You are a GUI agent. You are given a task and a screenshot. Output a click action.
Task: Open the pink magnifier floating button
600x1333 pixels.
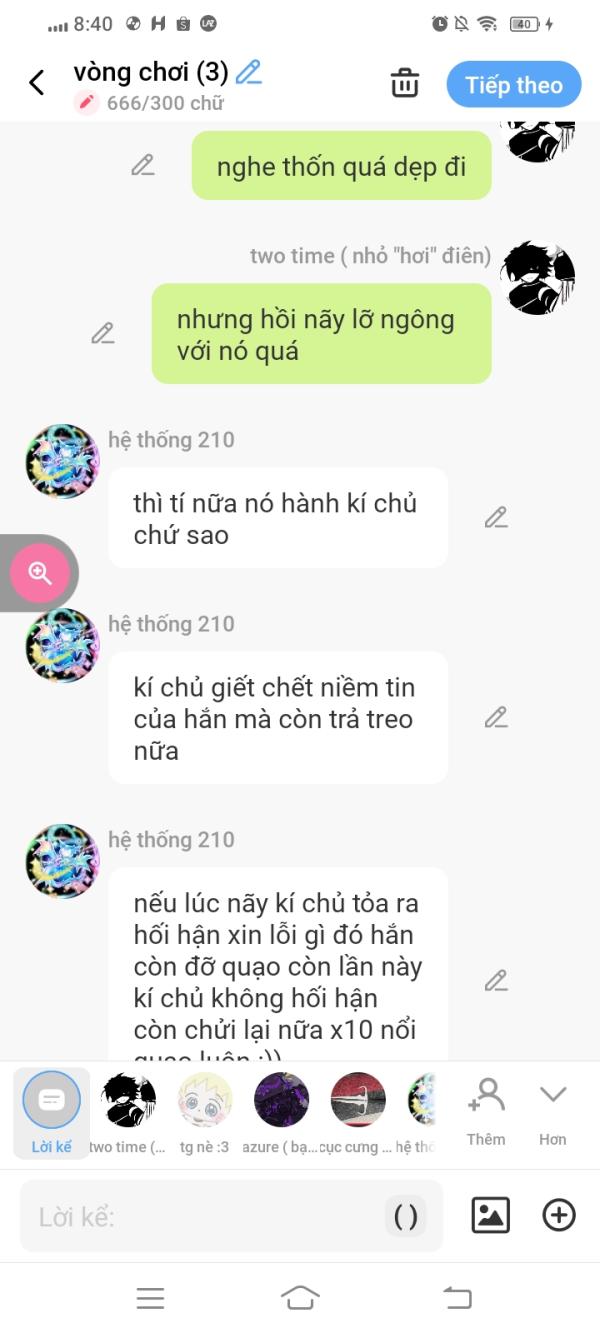tap(40, 573)
